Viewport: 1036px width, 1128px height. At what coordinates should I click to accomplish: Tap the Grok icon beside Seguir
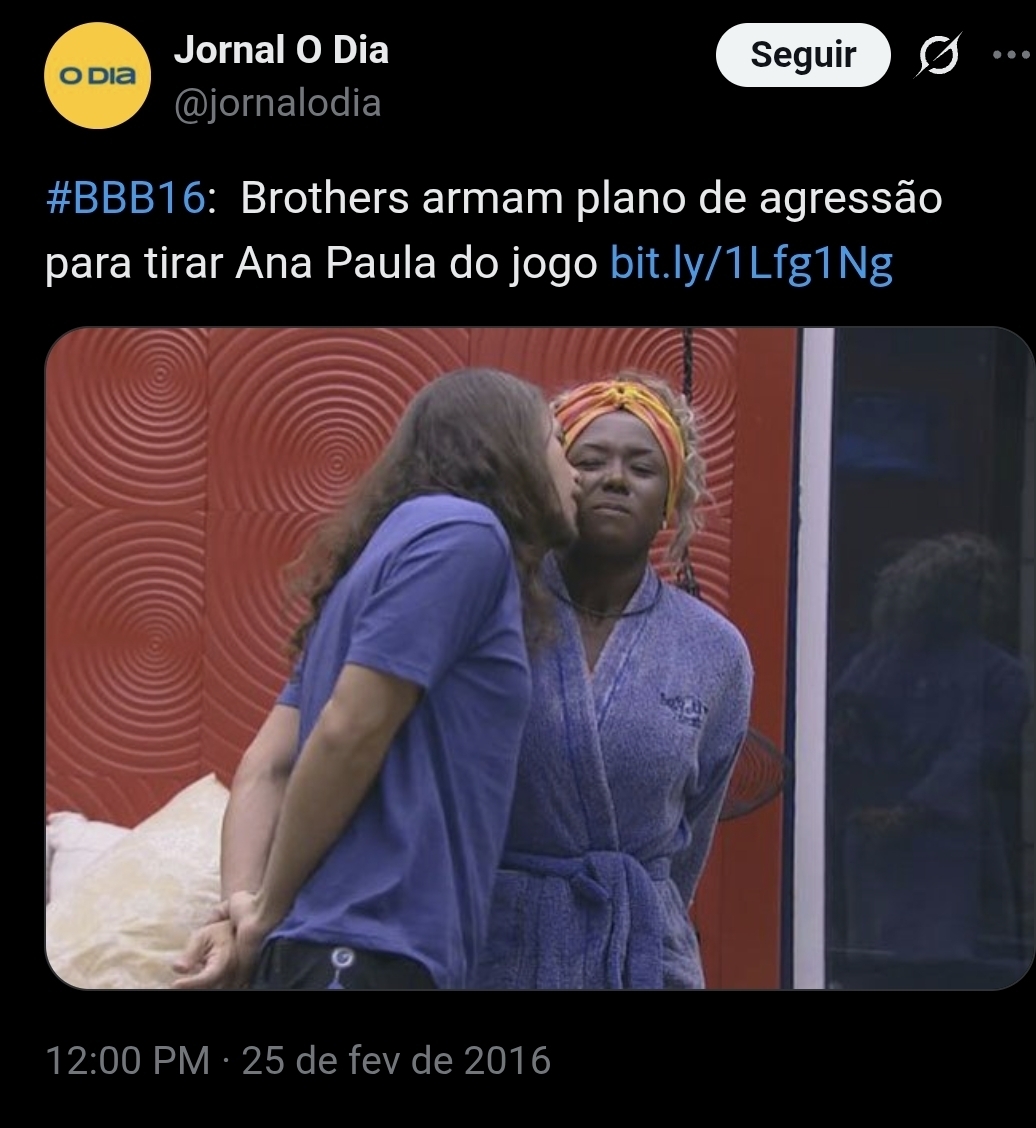(939, 55)
